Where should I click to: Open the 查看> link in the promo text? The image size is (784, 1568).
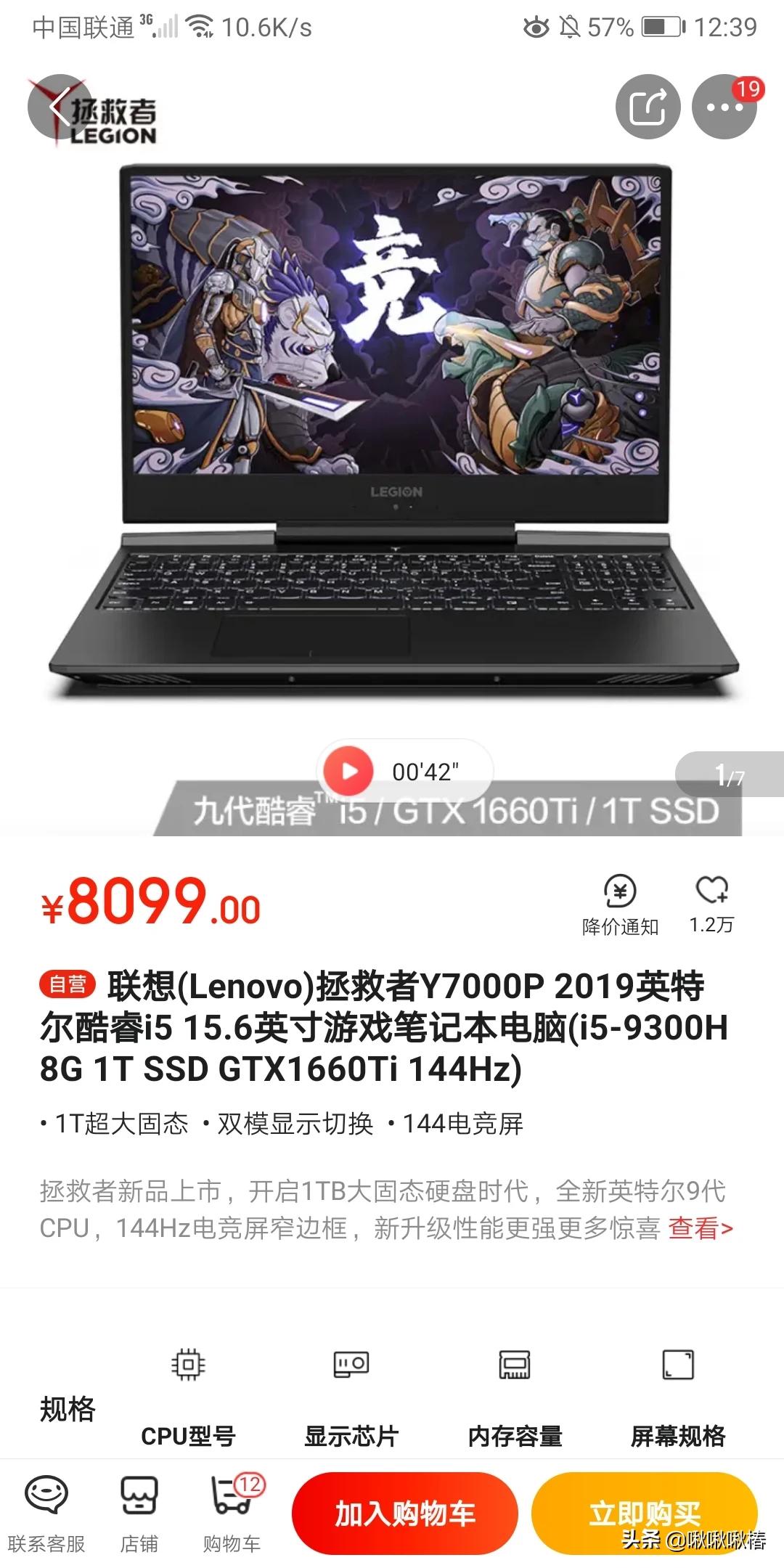[x=700, y=1228]
